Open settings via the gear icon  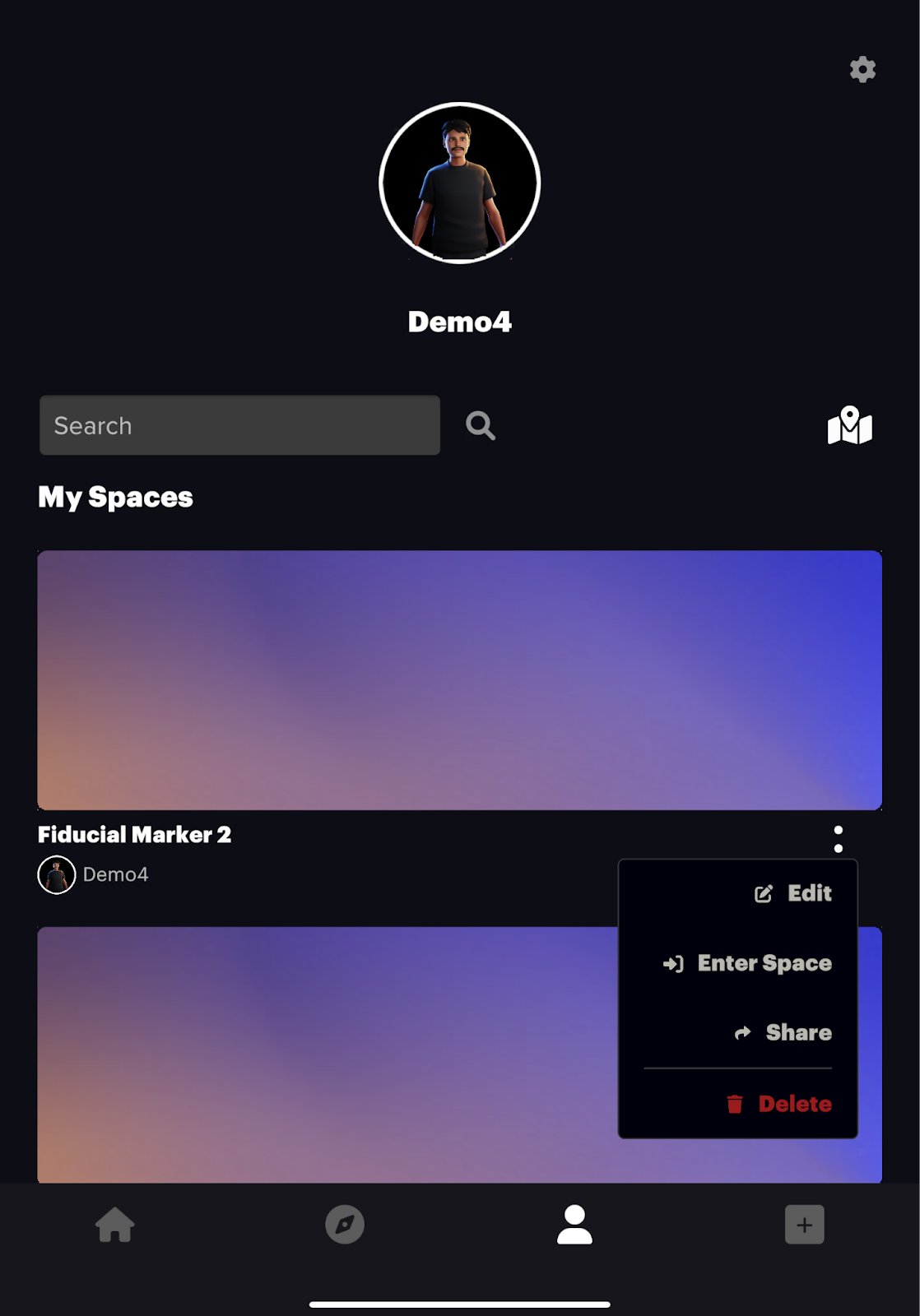[862, 69]
